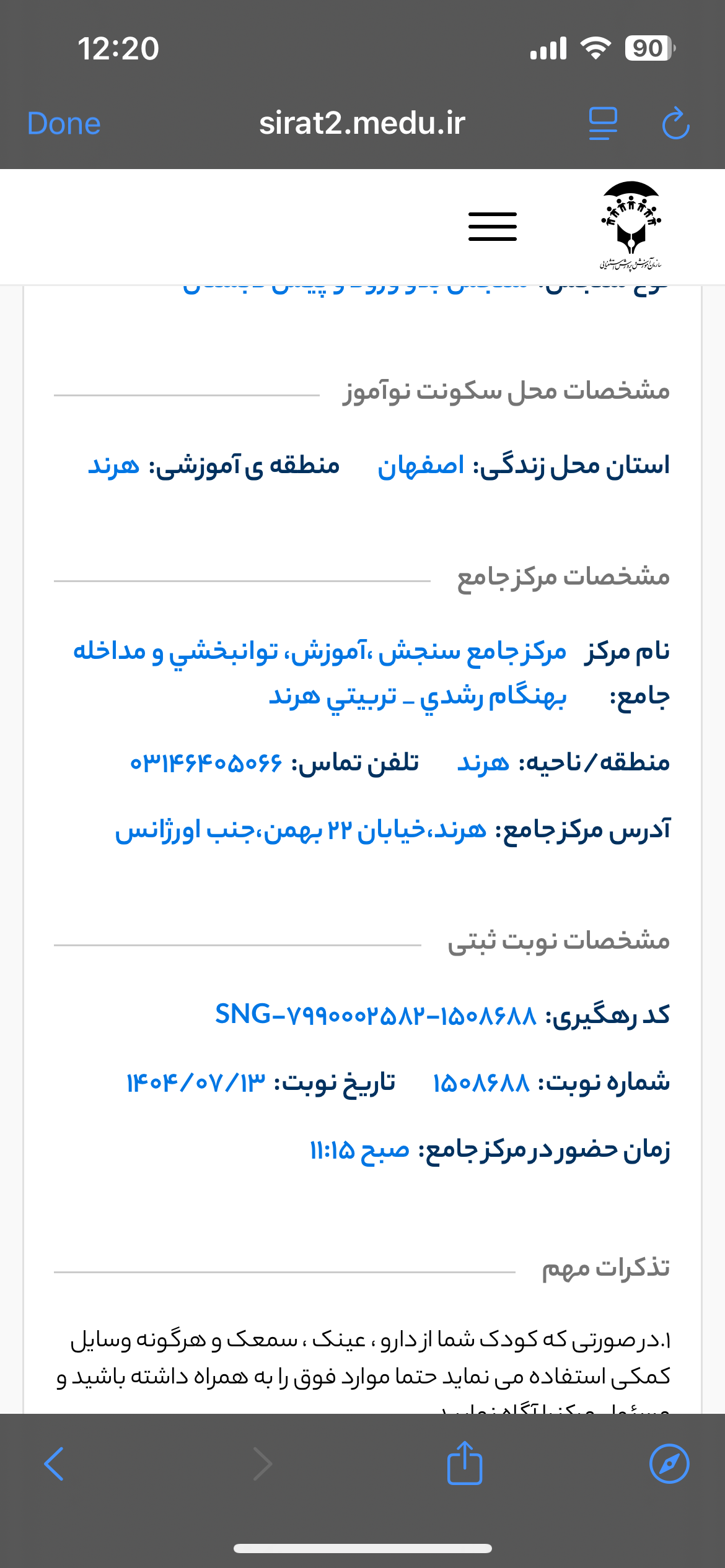725x1568 pixels.
Task: Reload the sirat2.medu.ir page
Action: click(675, 123)
